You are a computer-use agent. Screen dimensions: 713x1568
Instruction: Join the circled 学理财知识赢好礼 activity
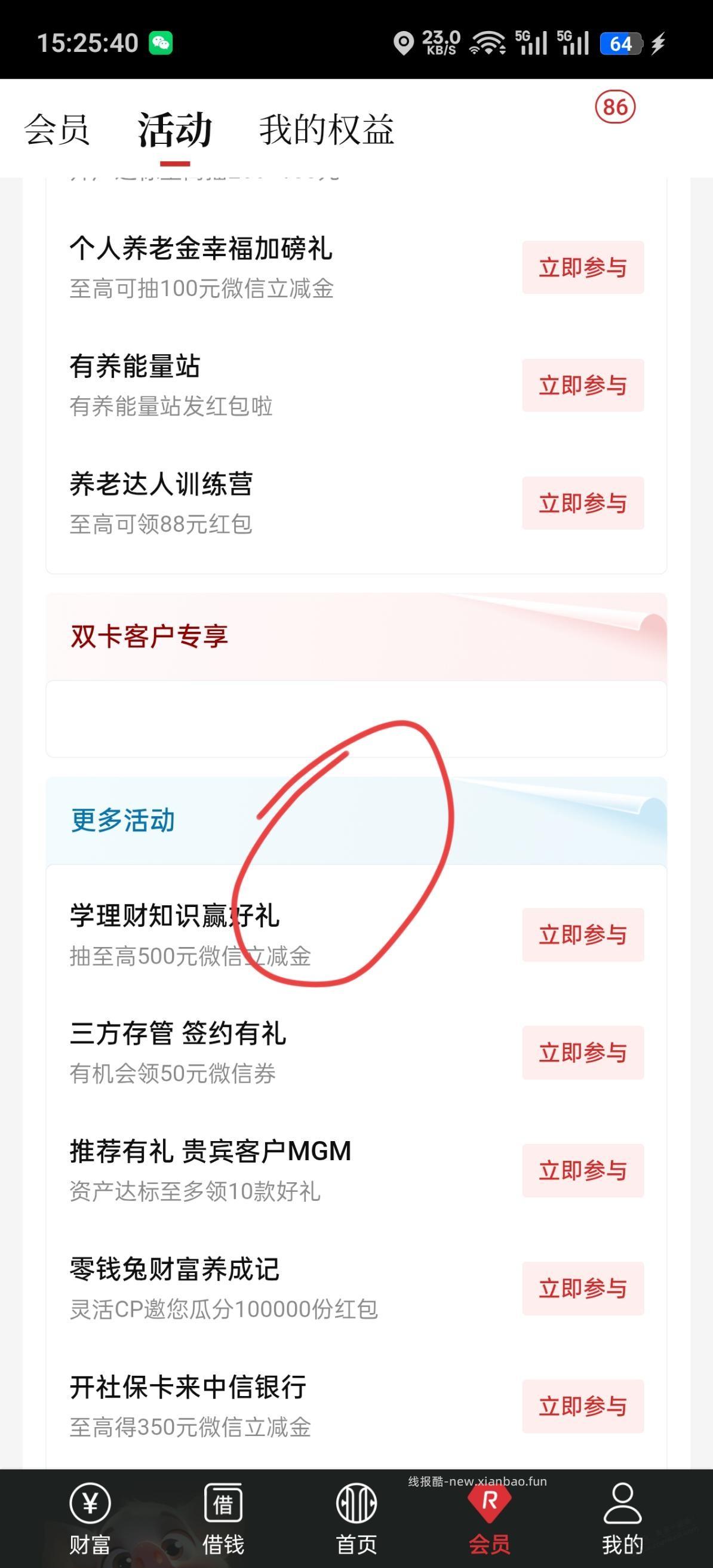[582, 936]
